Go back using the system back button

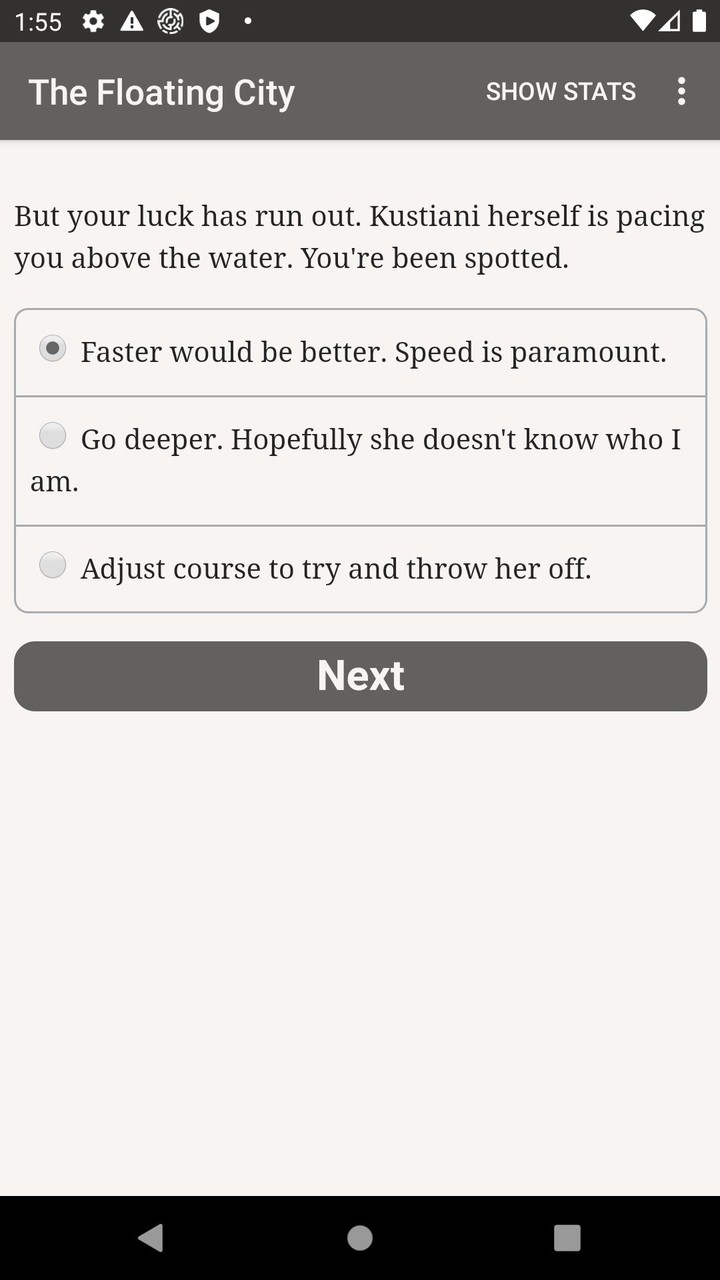pyautogui.click(x=151, y=1238)
